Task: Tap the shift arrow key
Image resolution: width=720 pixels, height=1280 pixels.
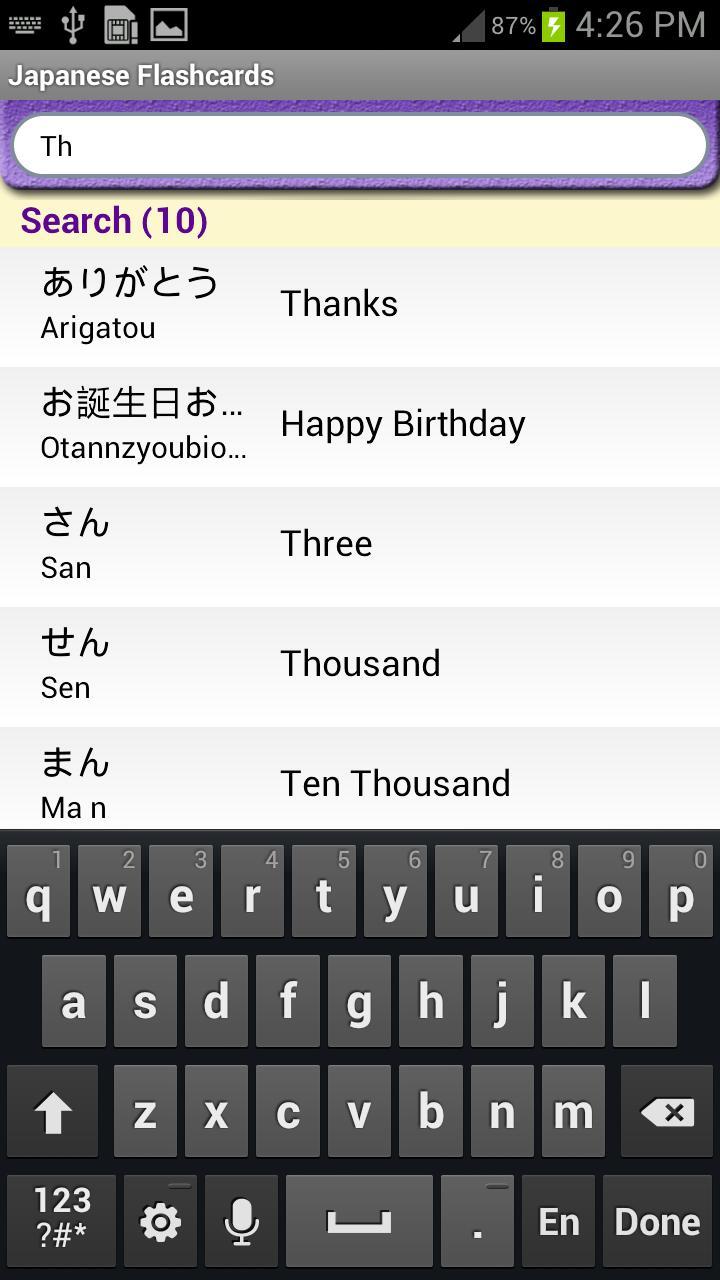Action: pyautogui.click(x=53, y=1112)
